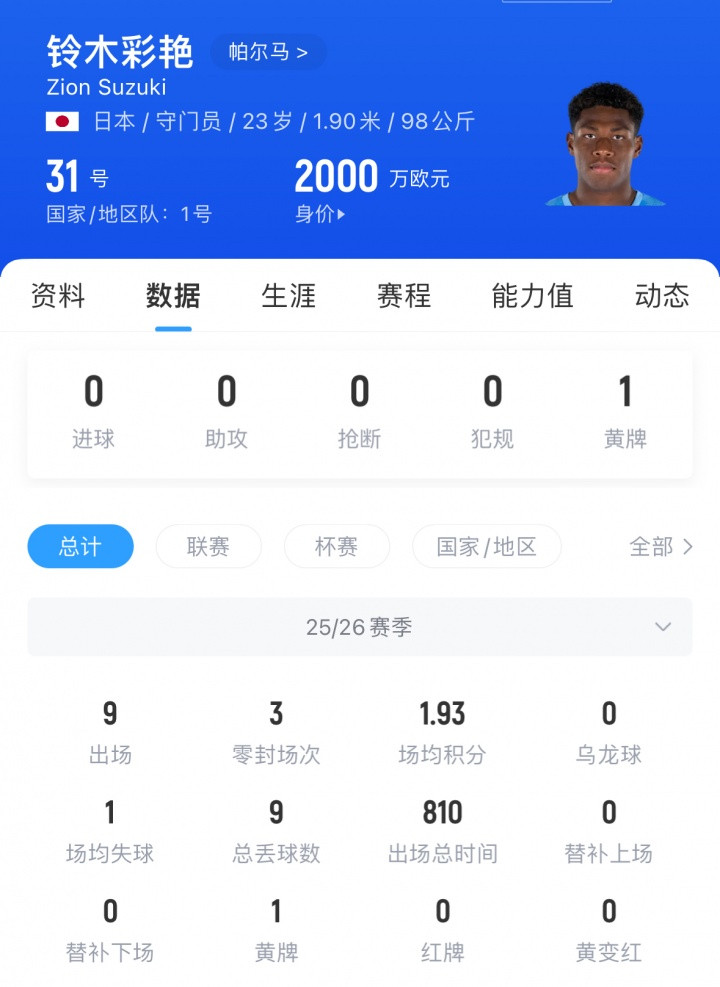Viewport: 720px width, 987px height.
Task: Choose the 国家/地区 filter chip
Action: [x=486, y=547]
